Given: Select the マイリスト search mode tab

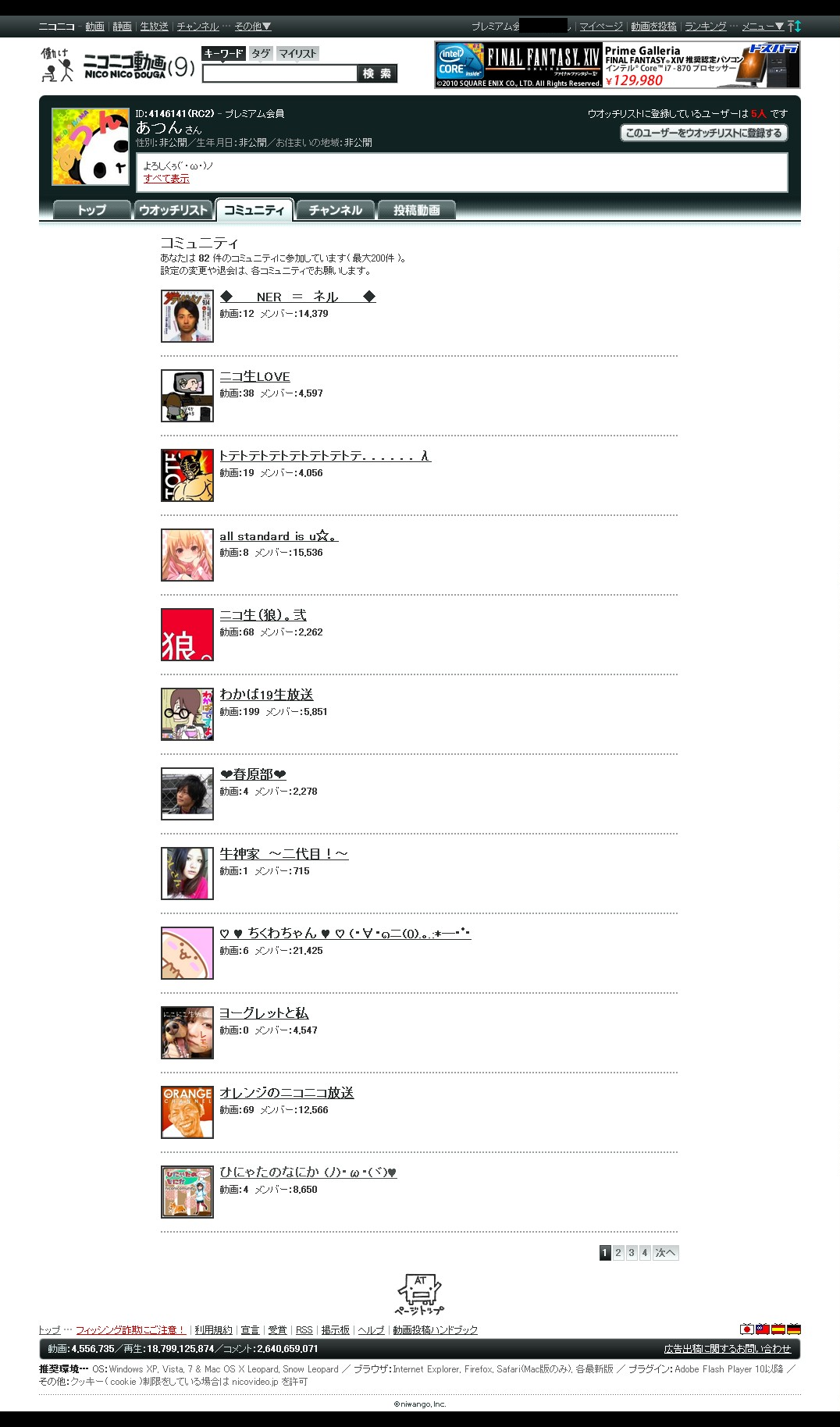Looking at the screenshot, I should (x=297, y=53).
